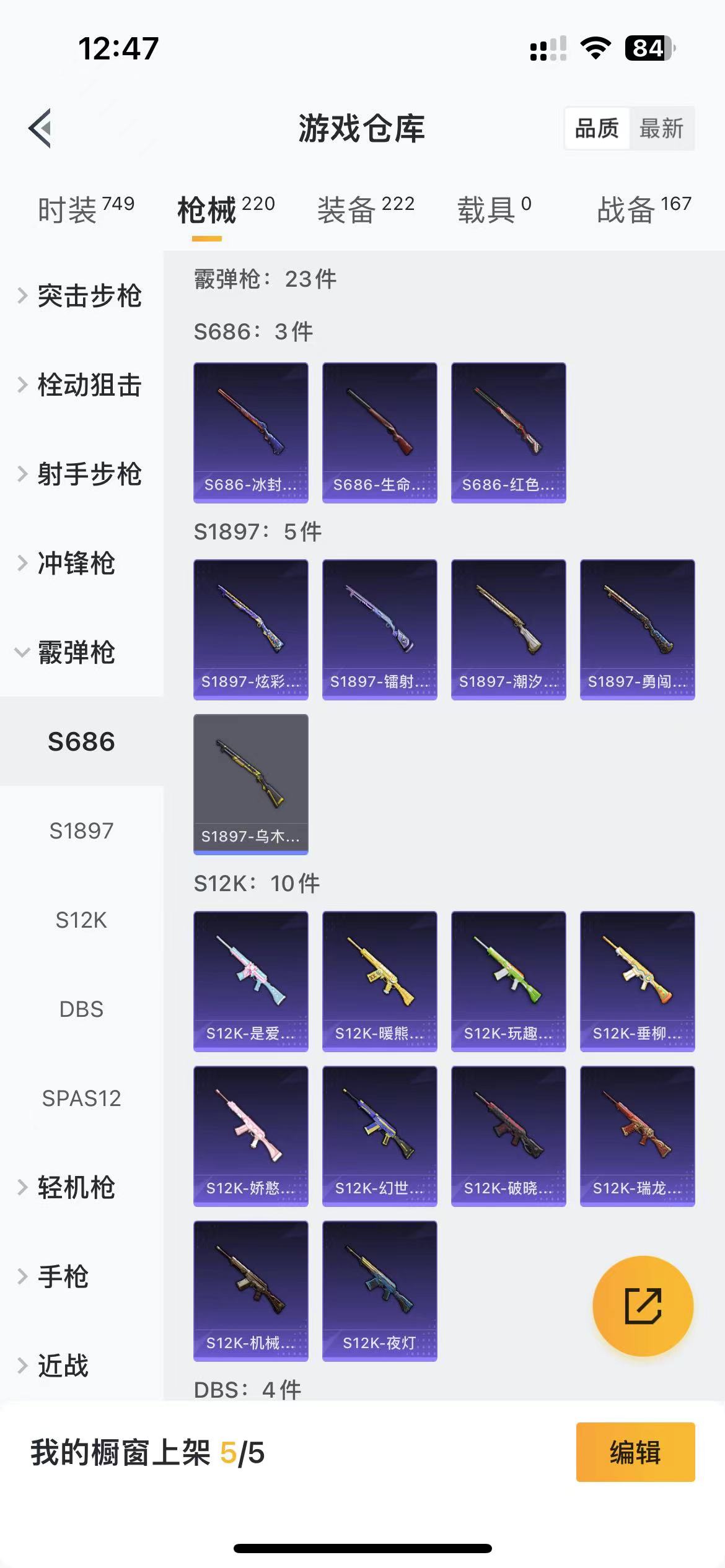This screenshot has height=1568, width=725.
Task: Tap the 编辑 button
Action: coord(635,1452)
